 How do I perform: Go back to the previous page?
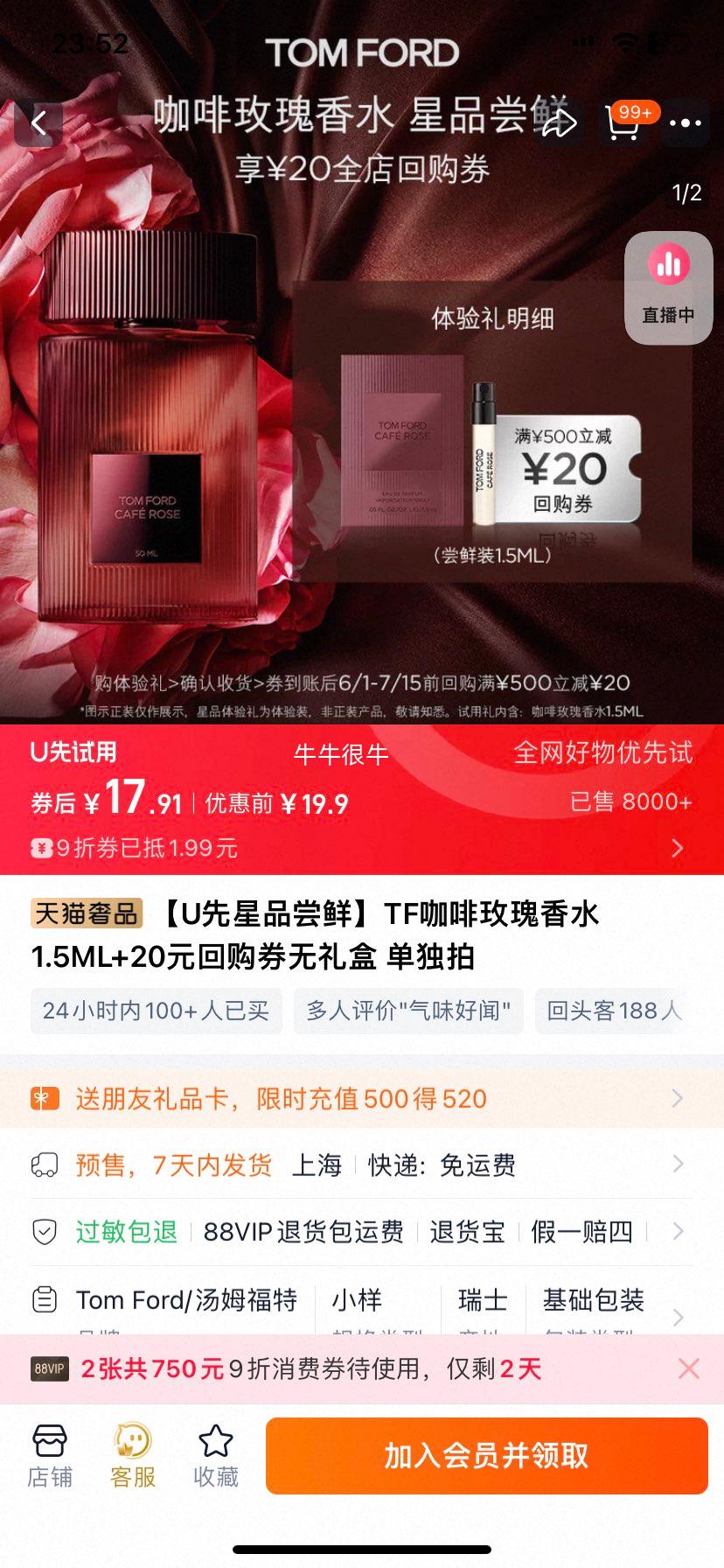pos(38,123)
